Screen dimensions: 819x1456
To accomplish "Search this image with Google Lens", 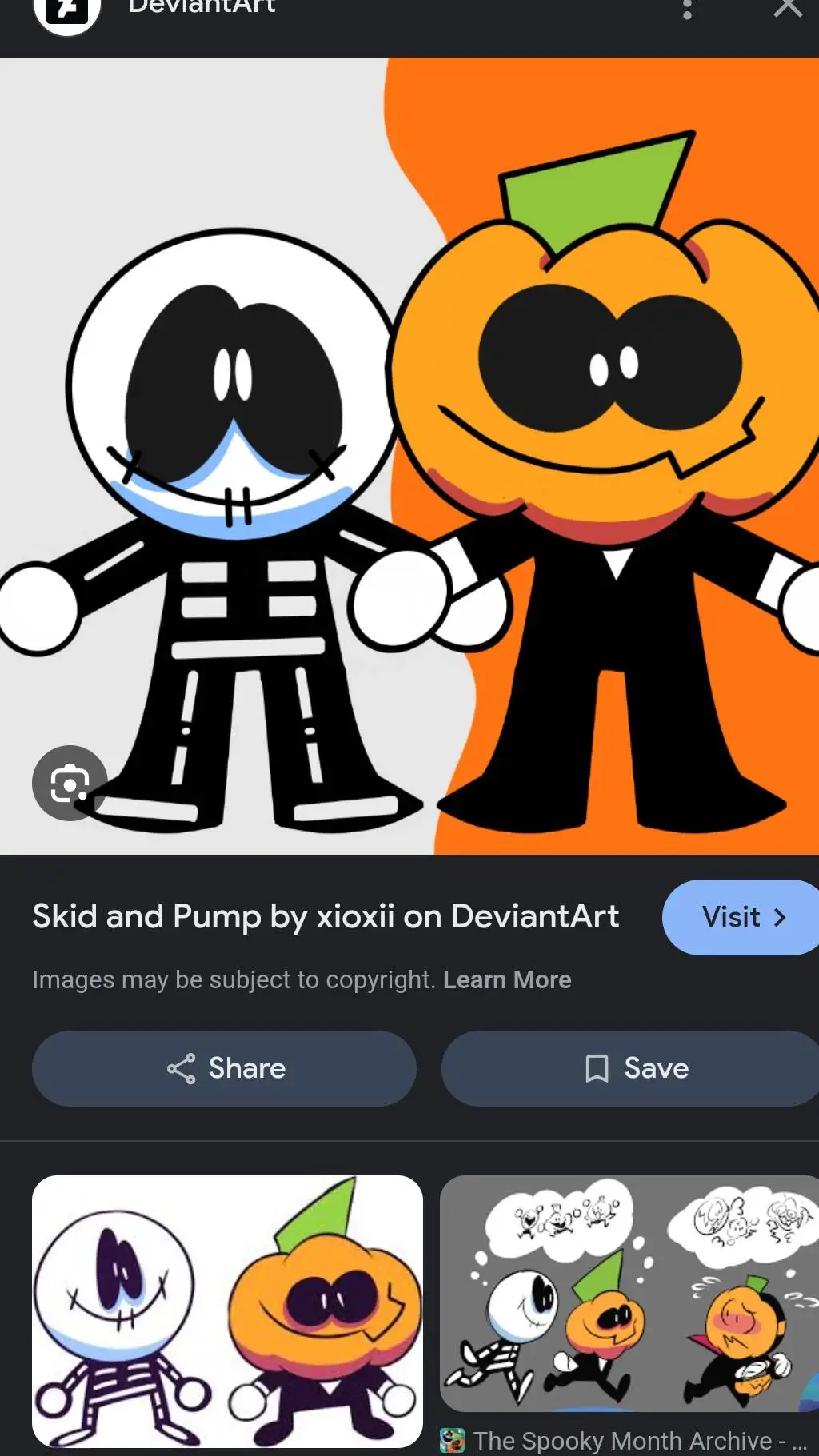I will click(70, 783).
